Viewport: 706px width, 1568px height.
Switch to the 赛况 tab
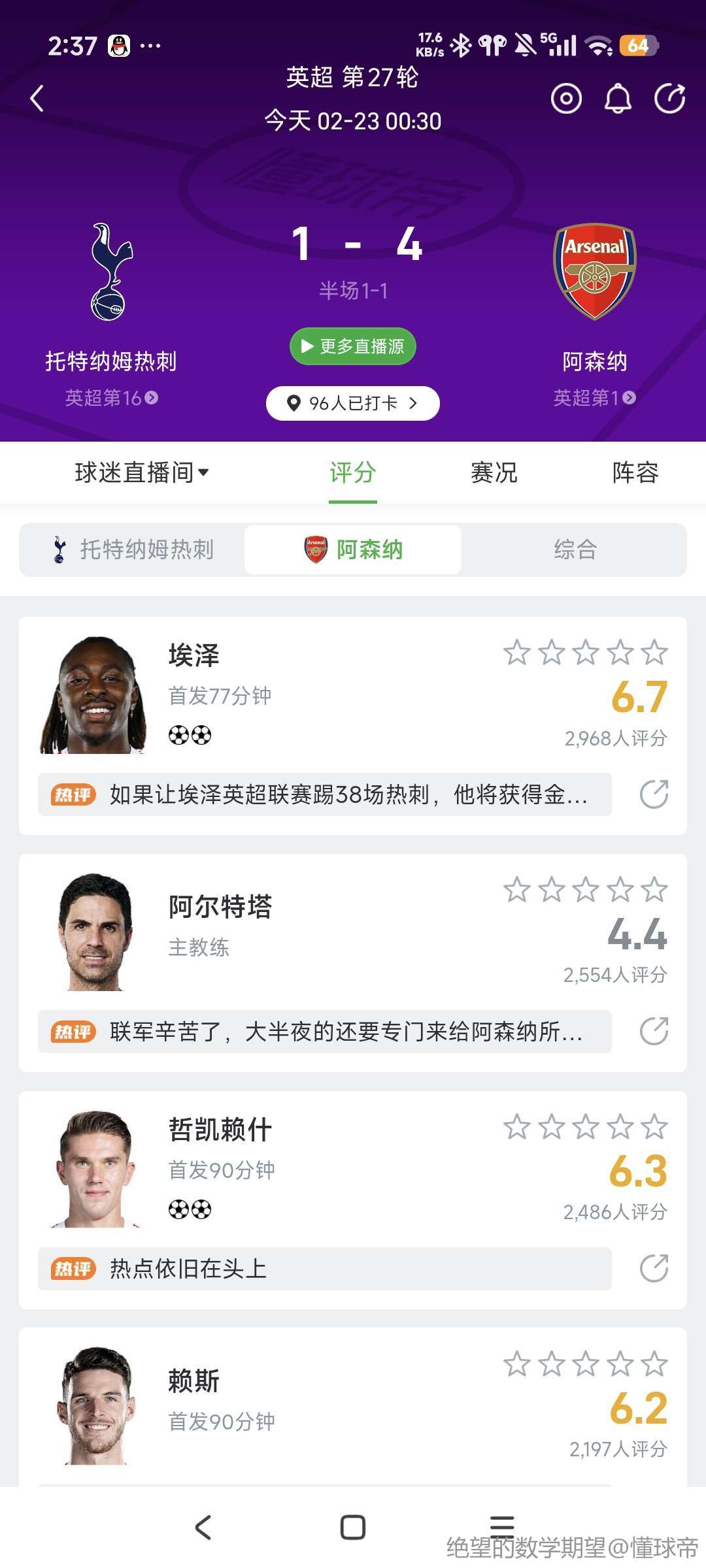[494, 472]
